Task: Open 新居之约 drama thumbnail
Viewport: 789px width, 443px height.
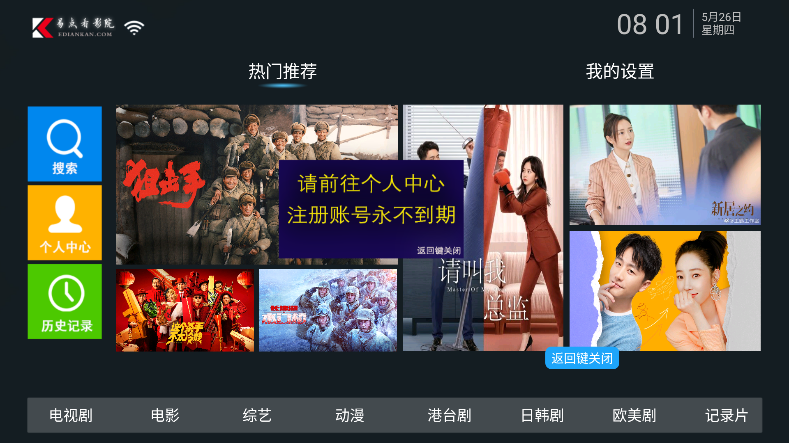Action: pos(665,165)
